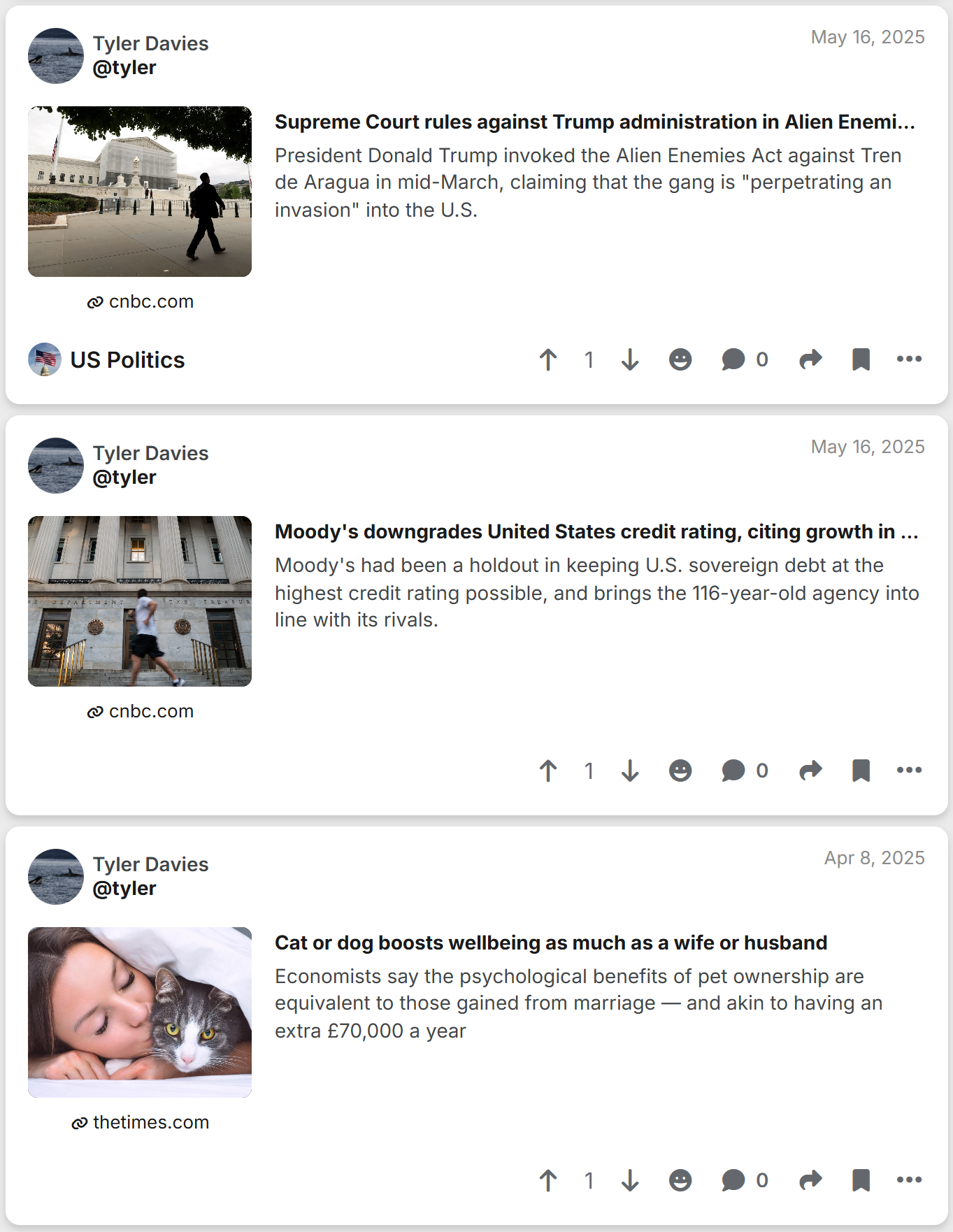Open the US Politics community

click(x=127, y=359)
